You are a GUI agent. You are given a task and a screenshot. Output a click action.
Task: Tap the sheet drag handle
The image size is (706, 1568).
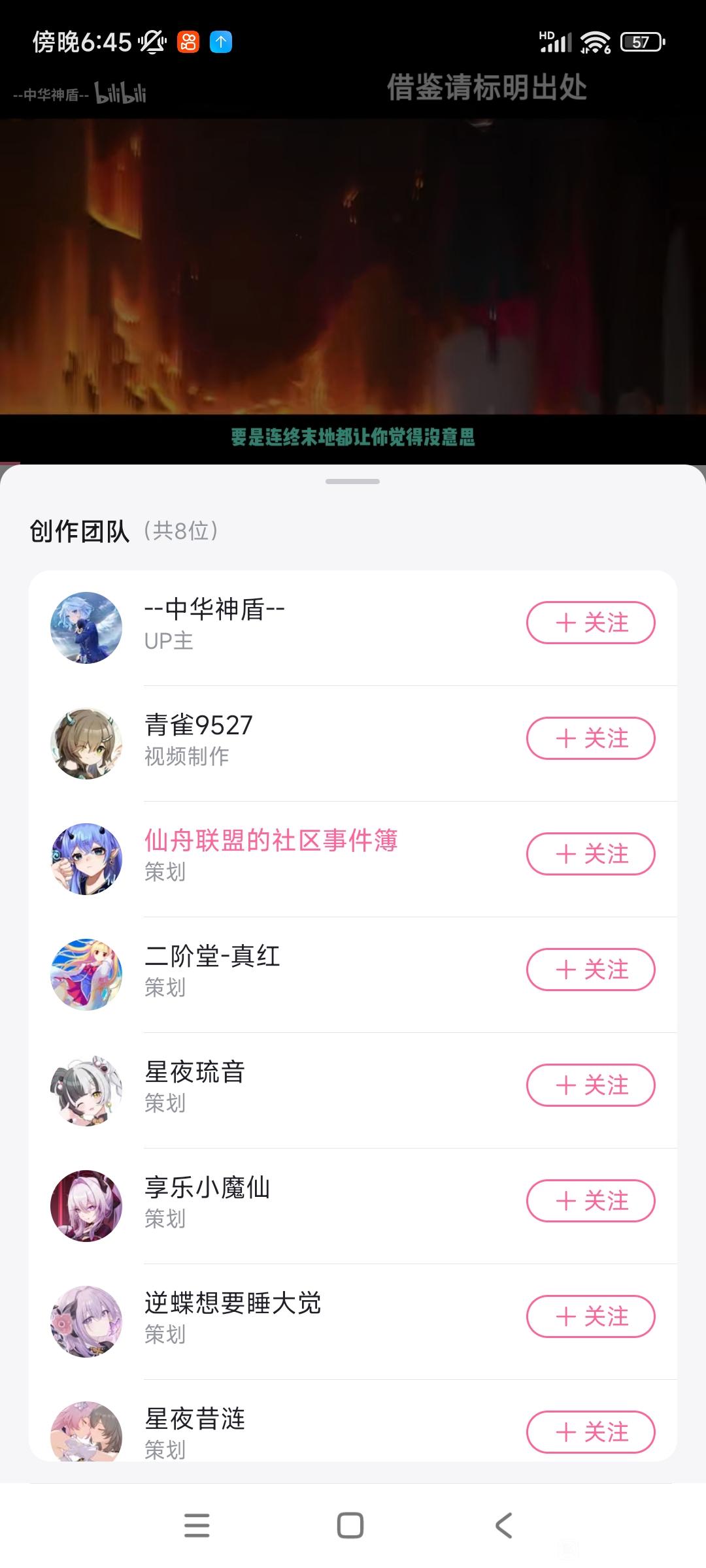click(352, 482)
